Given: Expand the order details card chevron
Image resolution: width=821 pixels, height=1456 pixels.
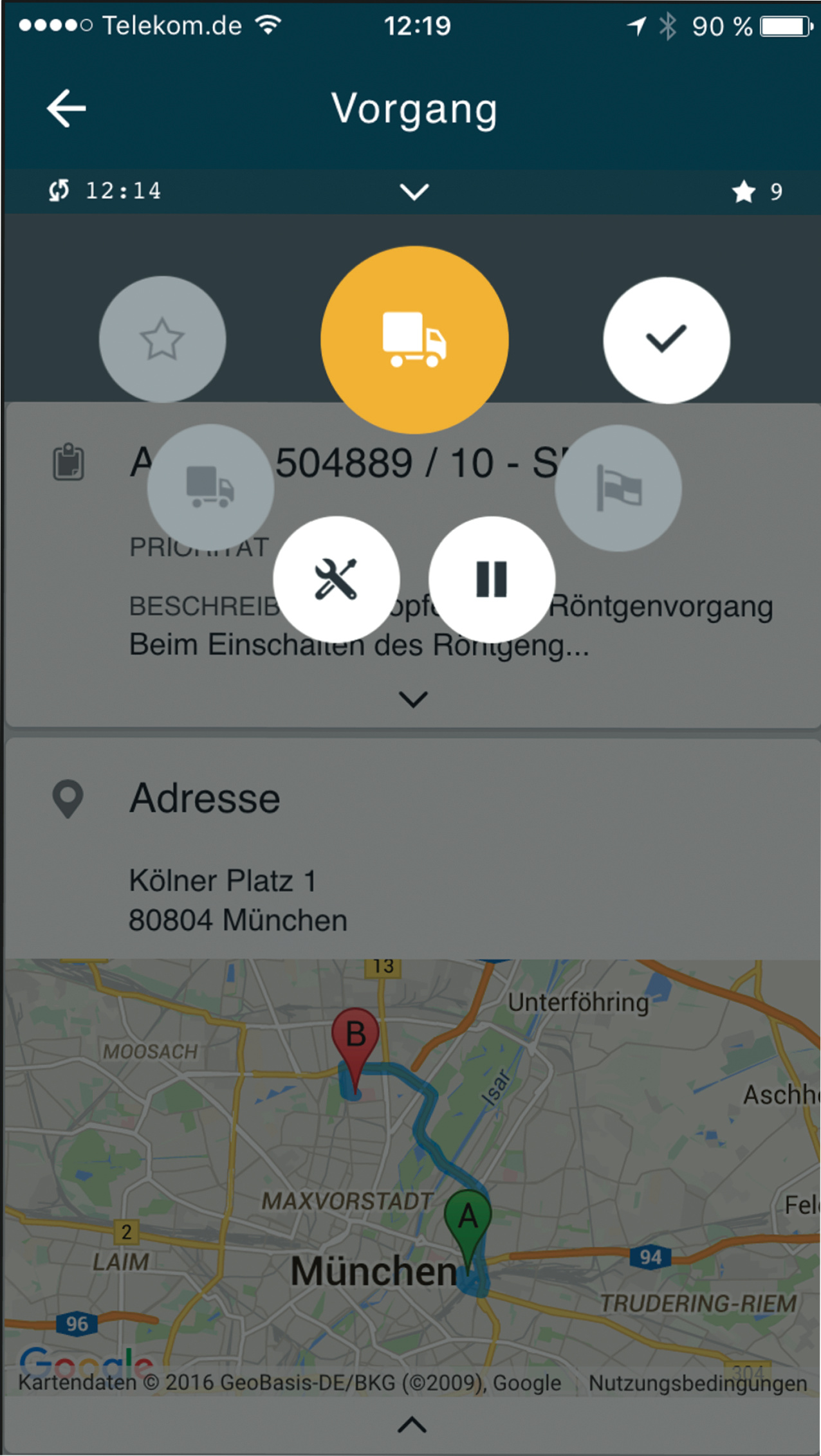Looking at the screenshot, I should pyautogui.click(x=413, y=699).
